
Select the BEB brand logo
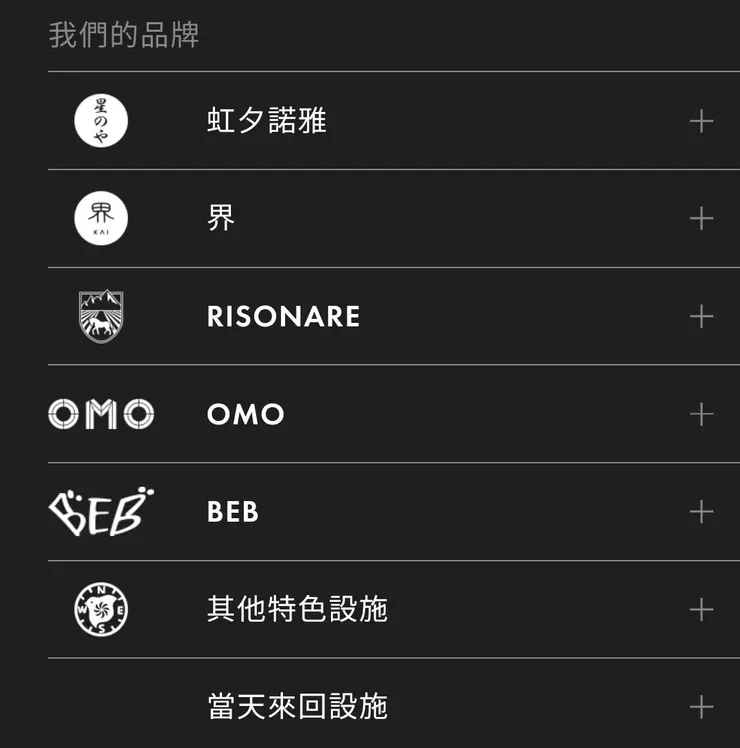pyautogui.click(x=100, y=511)
